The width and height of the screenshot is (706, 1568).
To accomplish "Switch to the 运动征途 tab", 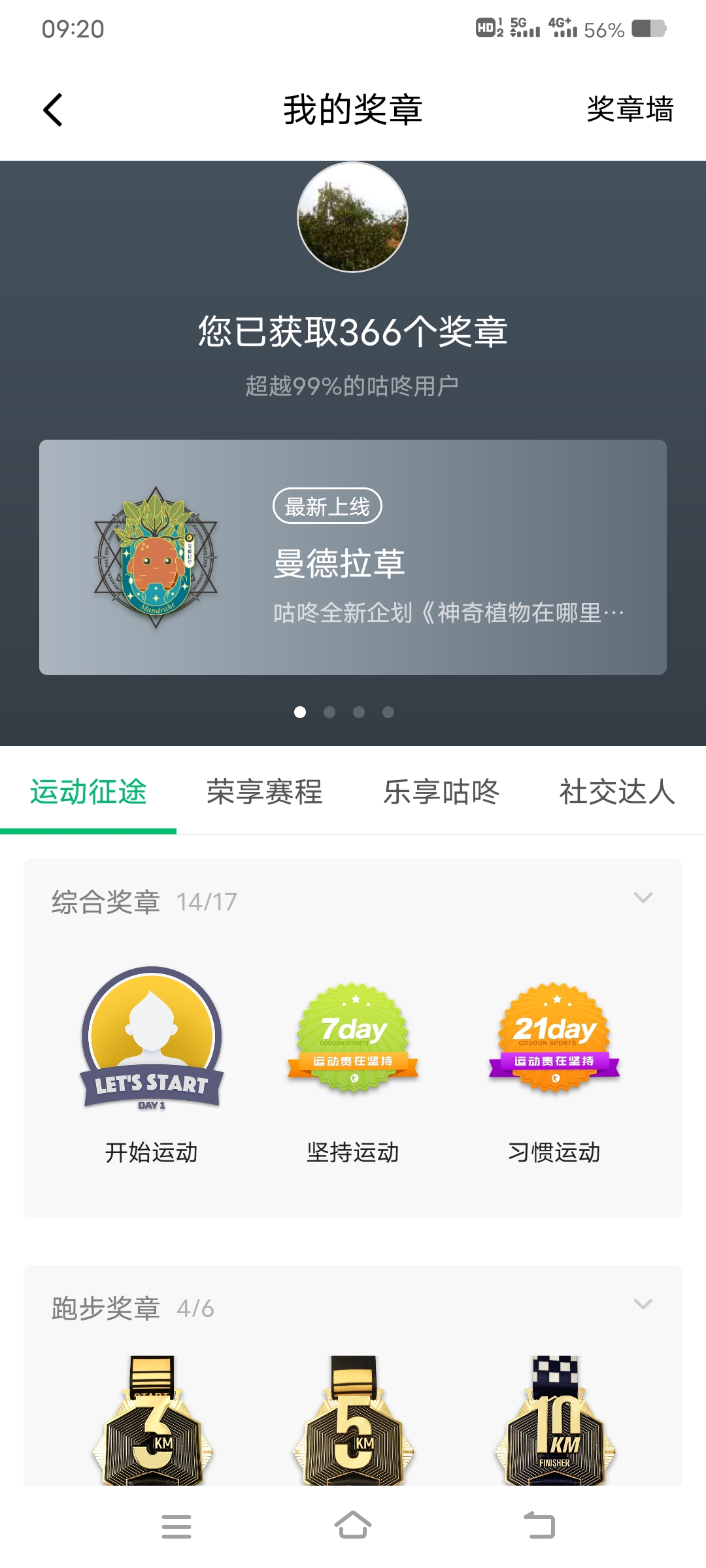I will [88, 792].
